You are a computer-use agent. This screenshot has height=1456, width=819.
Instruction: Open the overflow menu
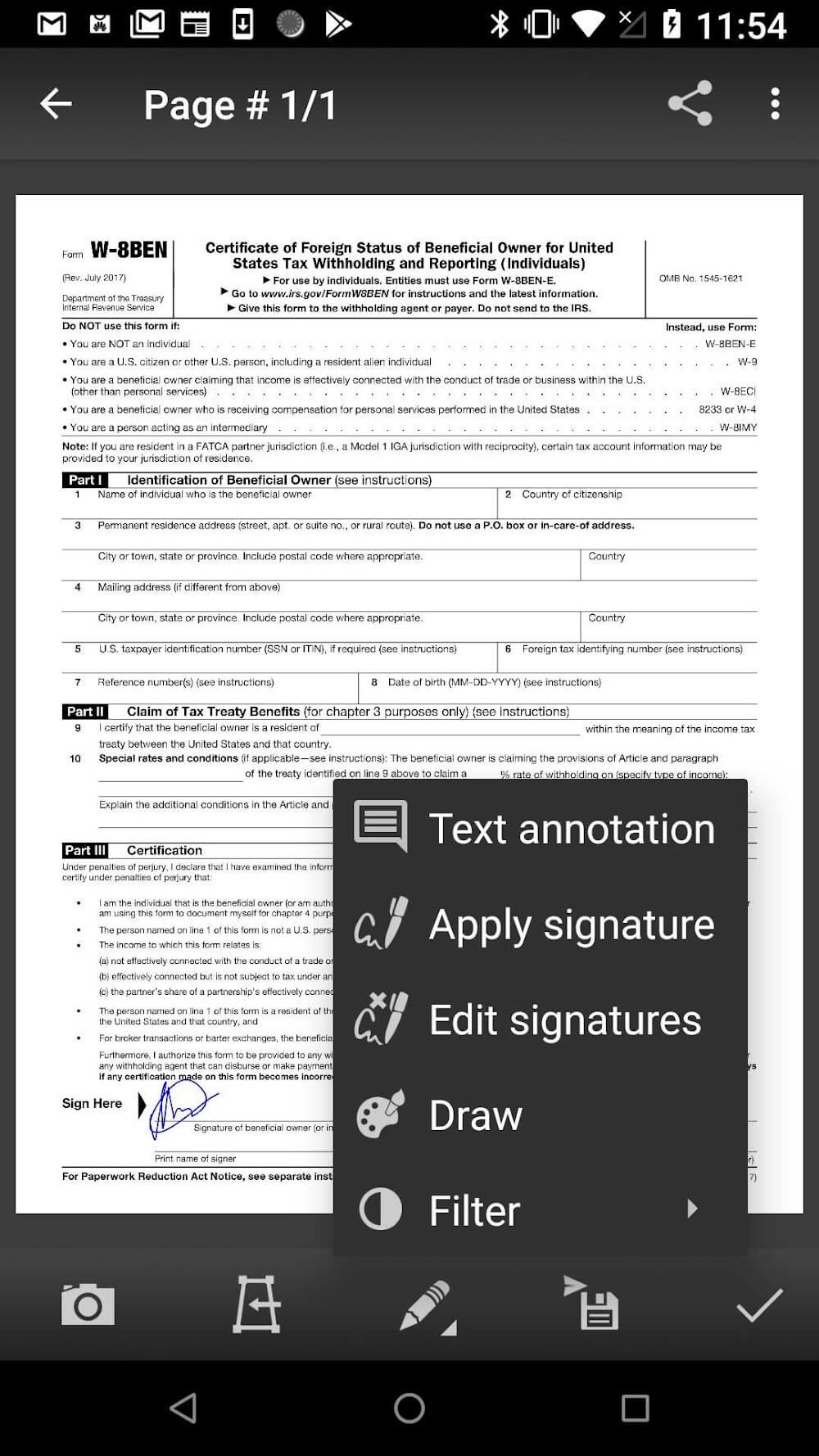[775, 104]
